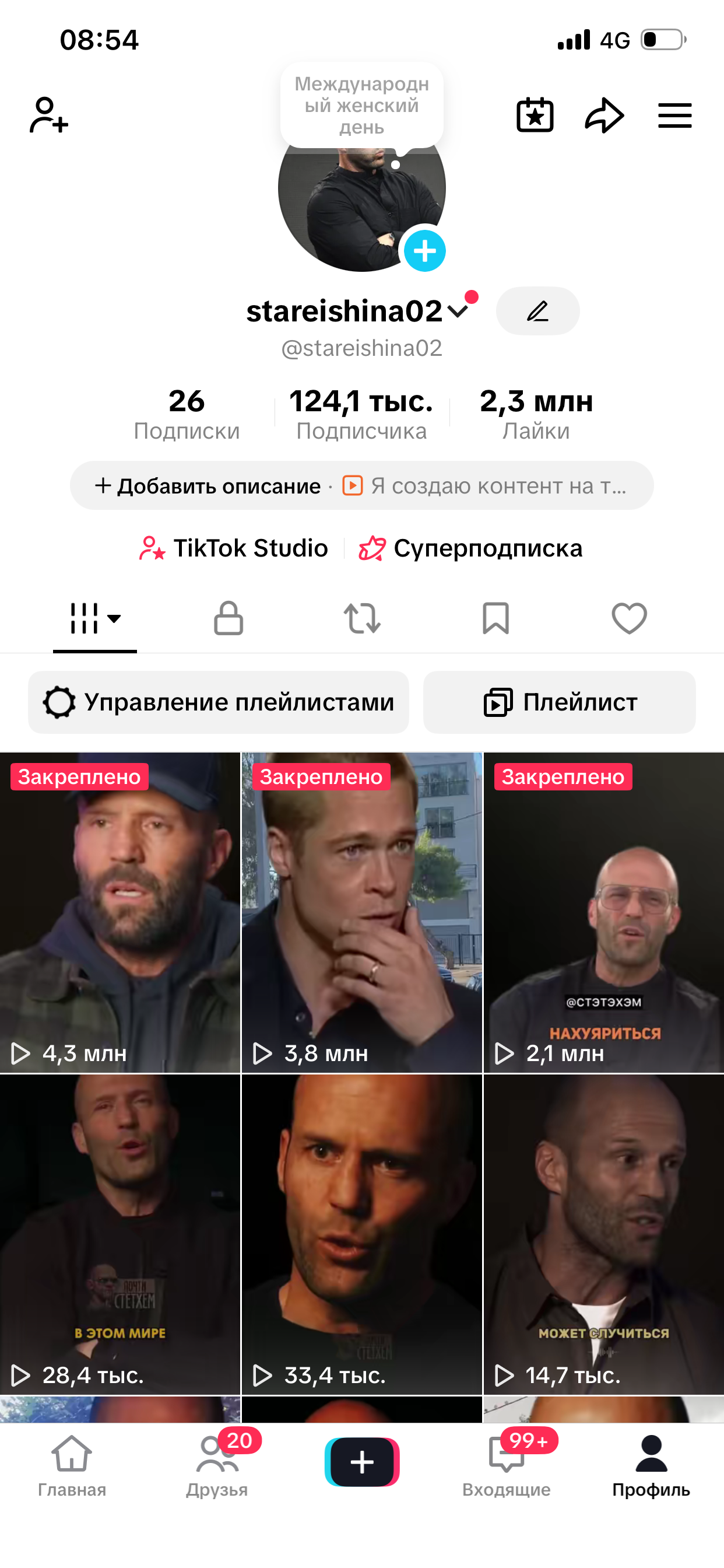Screen dimensions: 724x1568
Task: Open the events calendar icon
Action: pyautogui.click(x=534, y=114)
